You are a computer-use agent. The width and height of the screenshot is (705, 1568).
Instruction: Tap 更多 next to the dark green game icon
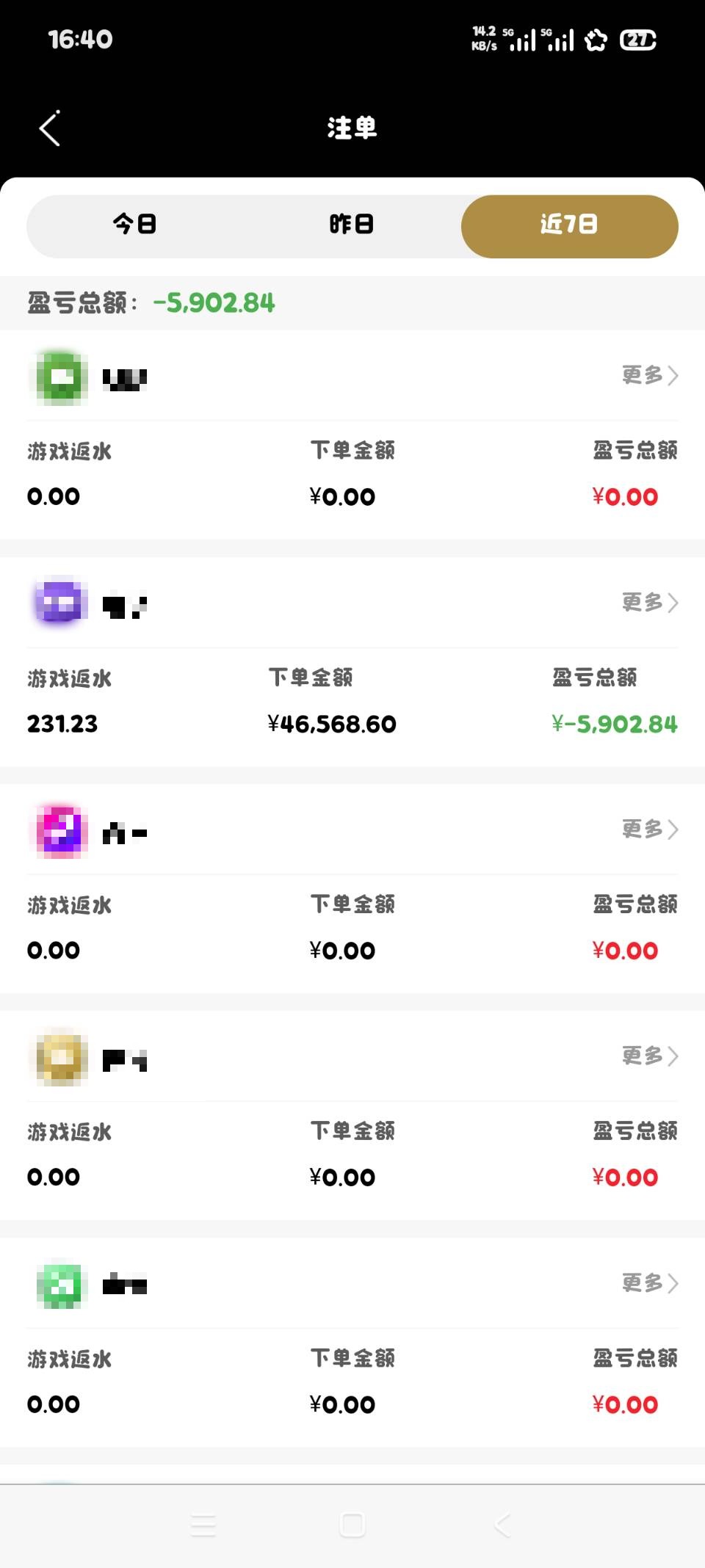pos(649,376)
